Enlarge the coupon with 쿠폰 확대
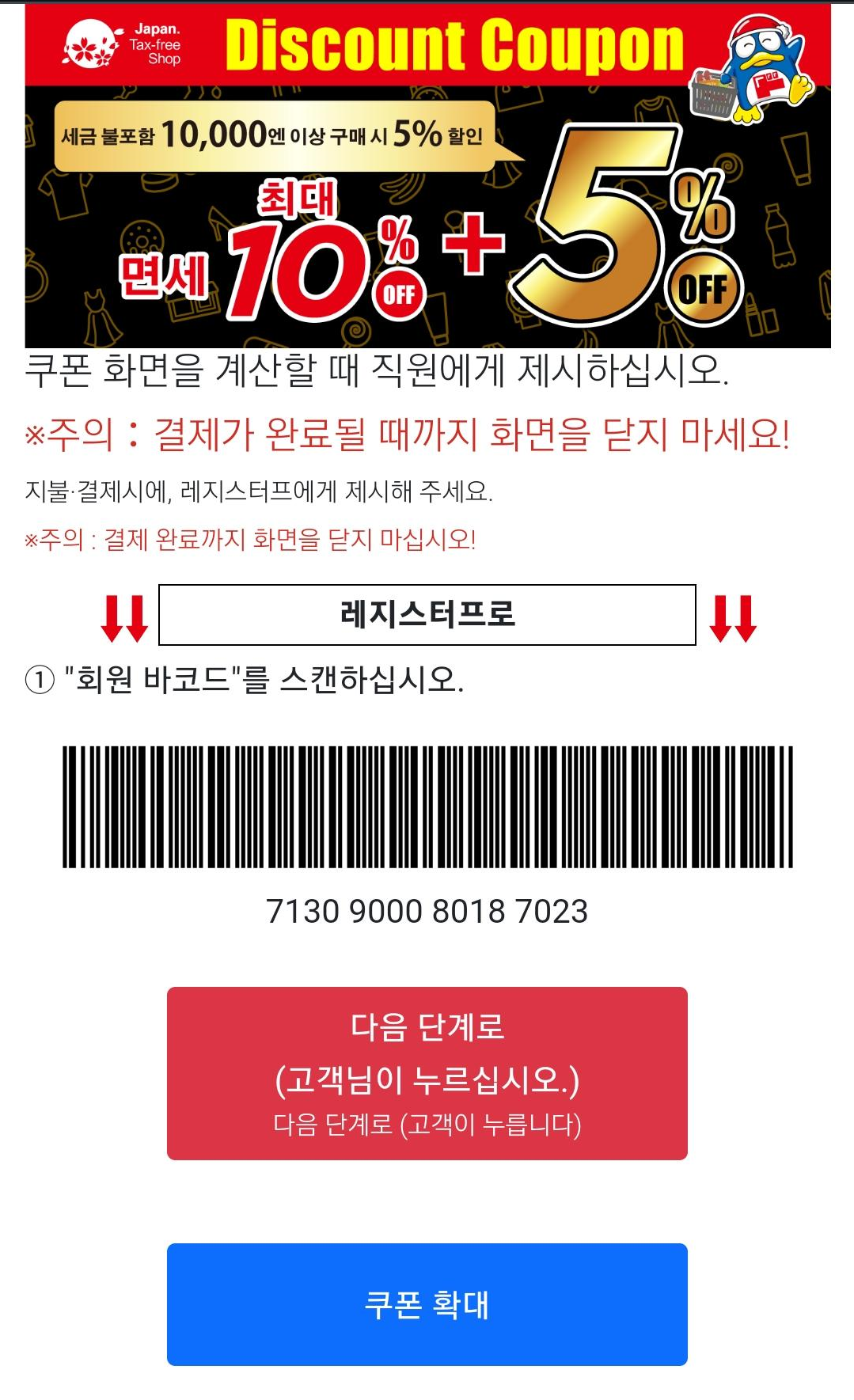The width and height of the screenshot is (854, 1400). (427, 1304)
